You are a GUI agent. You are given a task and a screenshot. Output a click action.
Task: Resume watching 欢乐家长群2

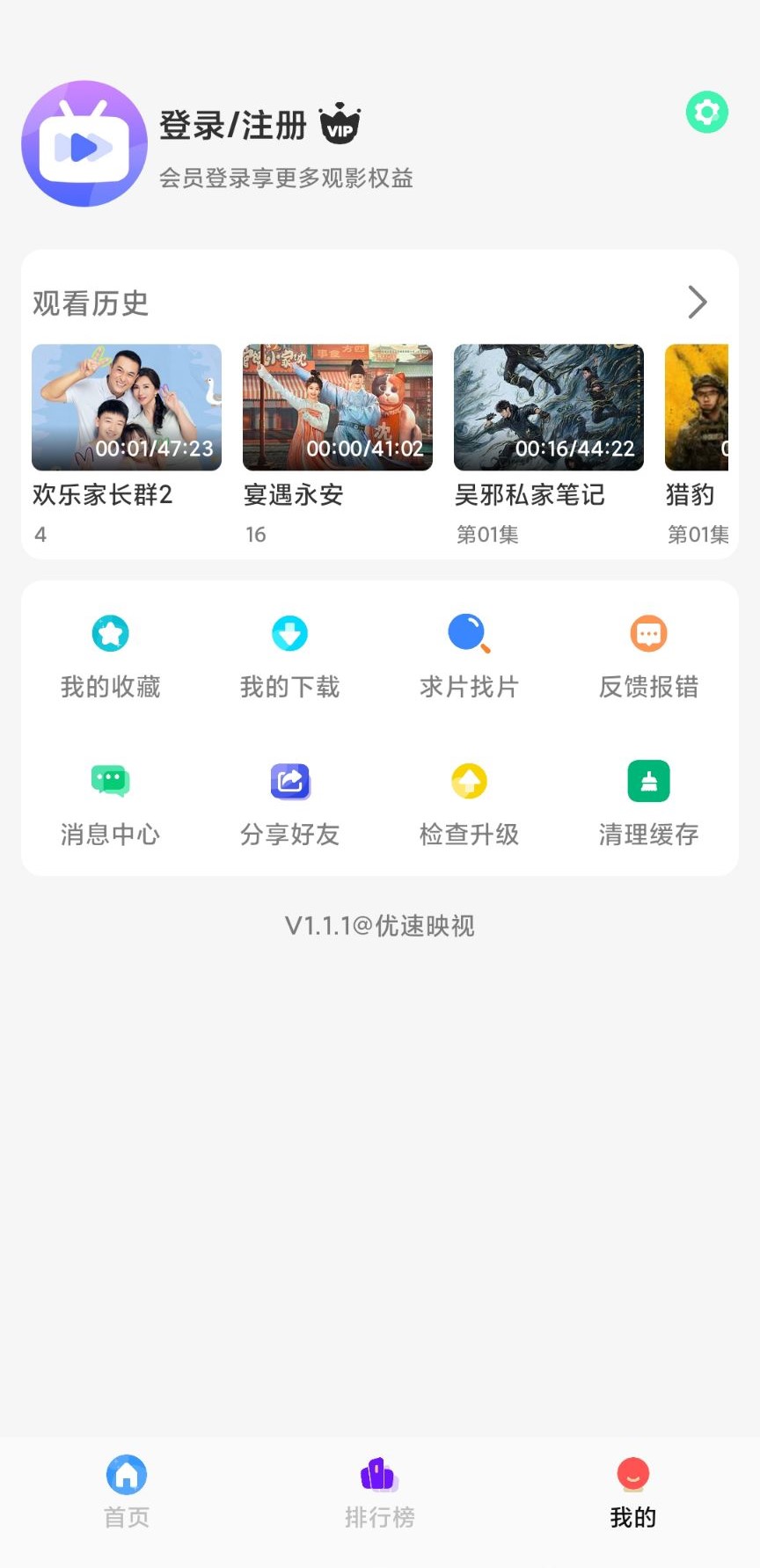127,408
